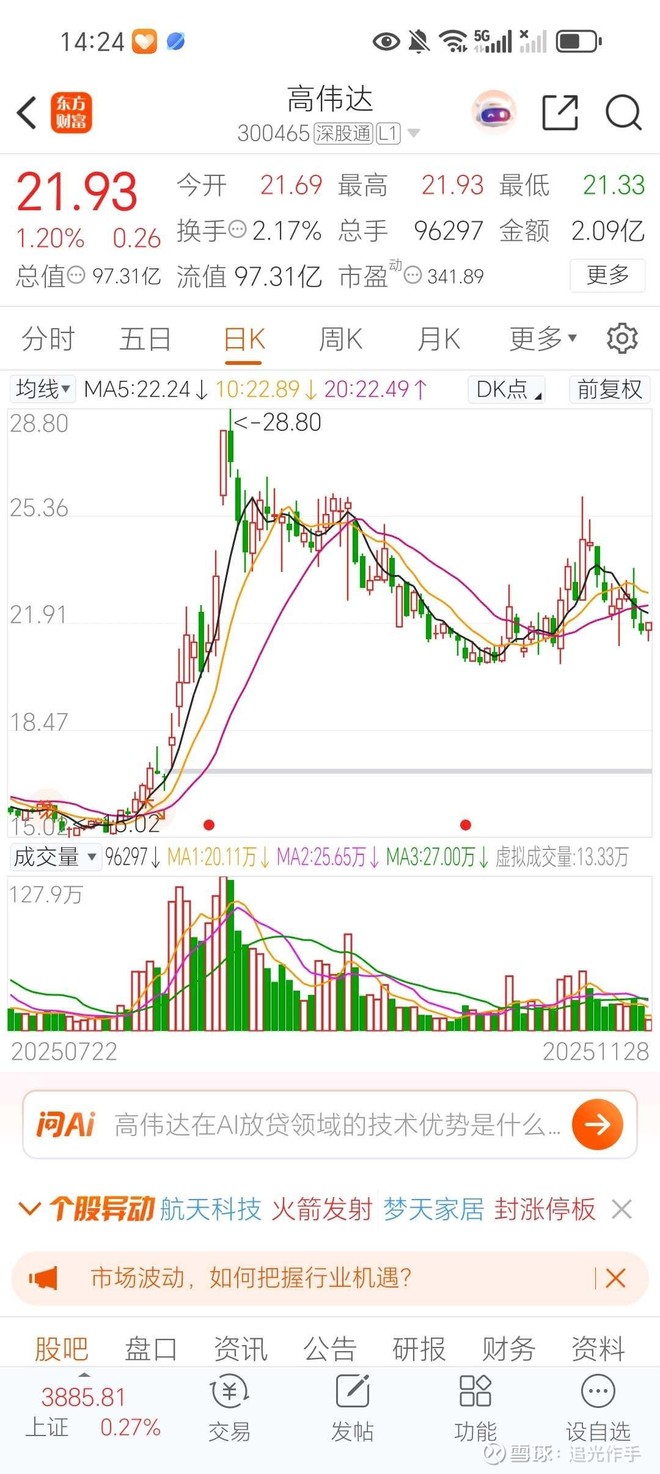Go back using the top-left arrow
The image size is (660, 1474).
point(27,113)
